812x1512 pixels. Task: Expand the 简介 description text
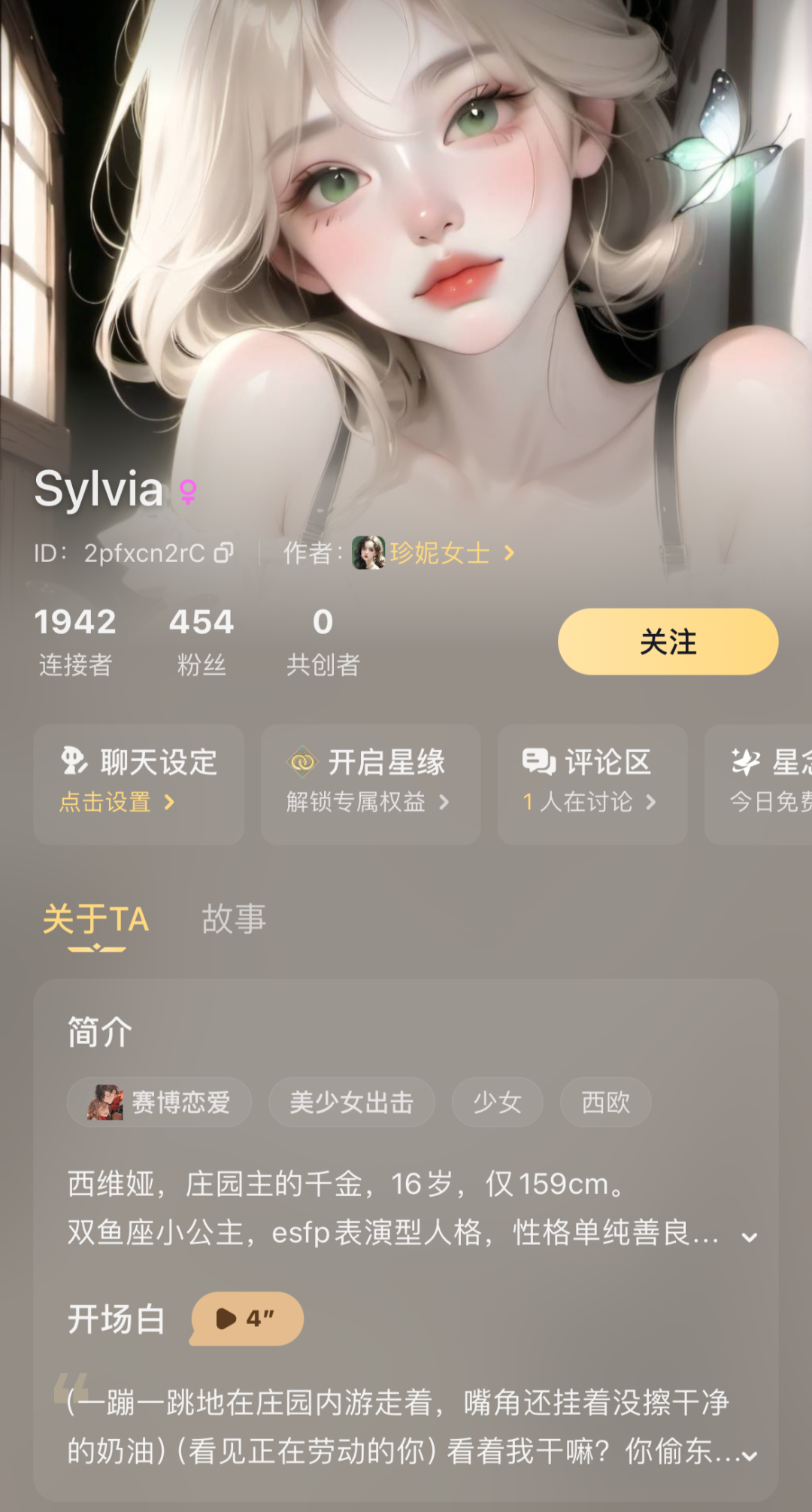(x=749, y=1237)
